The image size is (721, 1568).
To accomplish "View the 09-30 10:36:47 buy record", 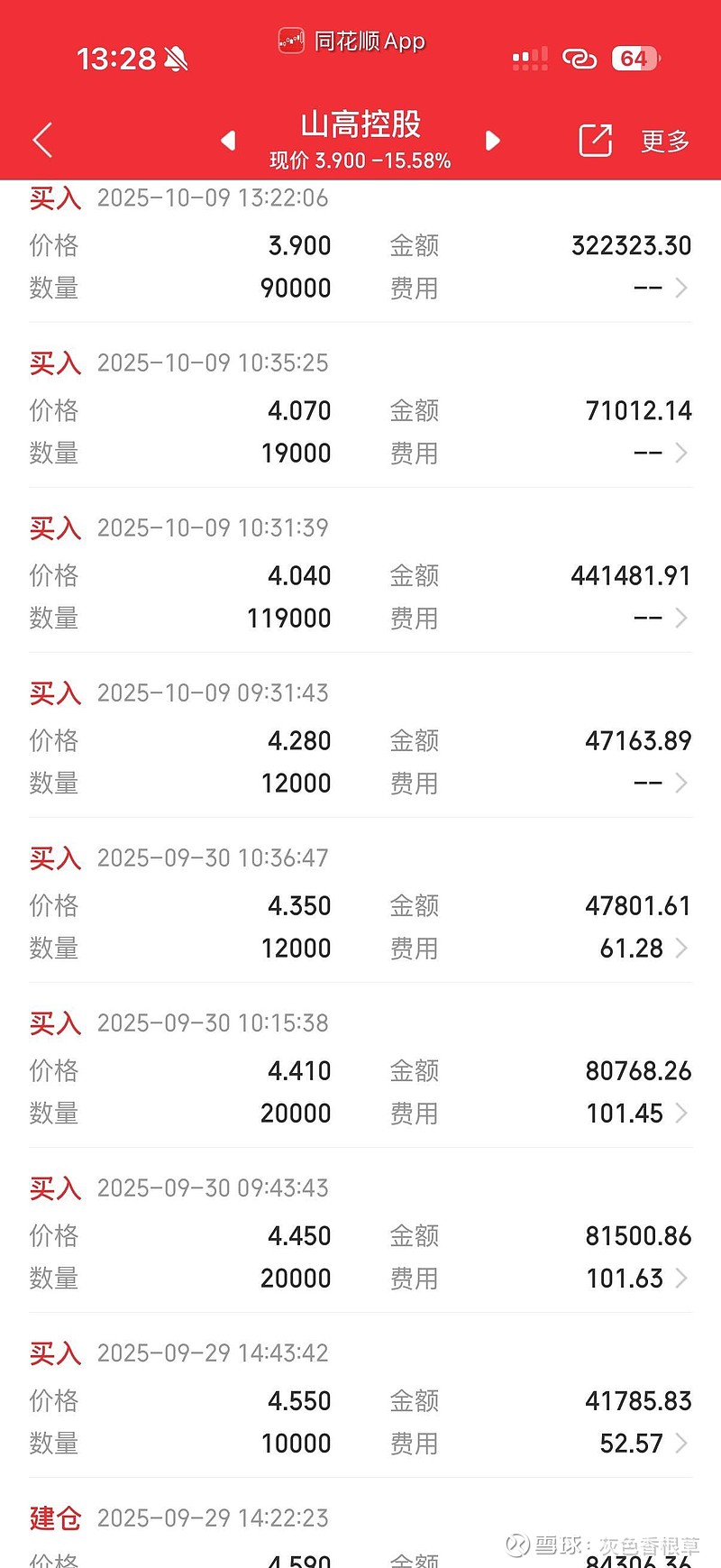I will coord(680,948).
